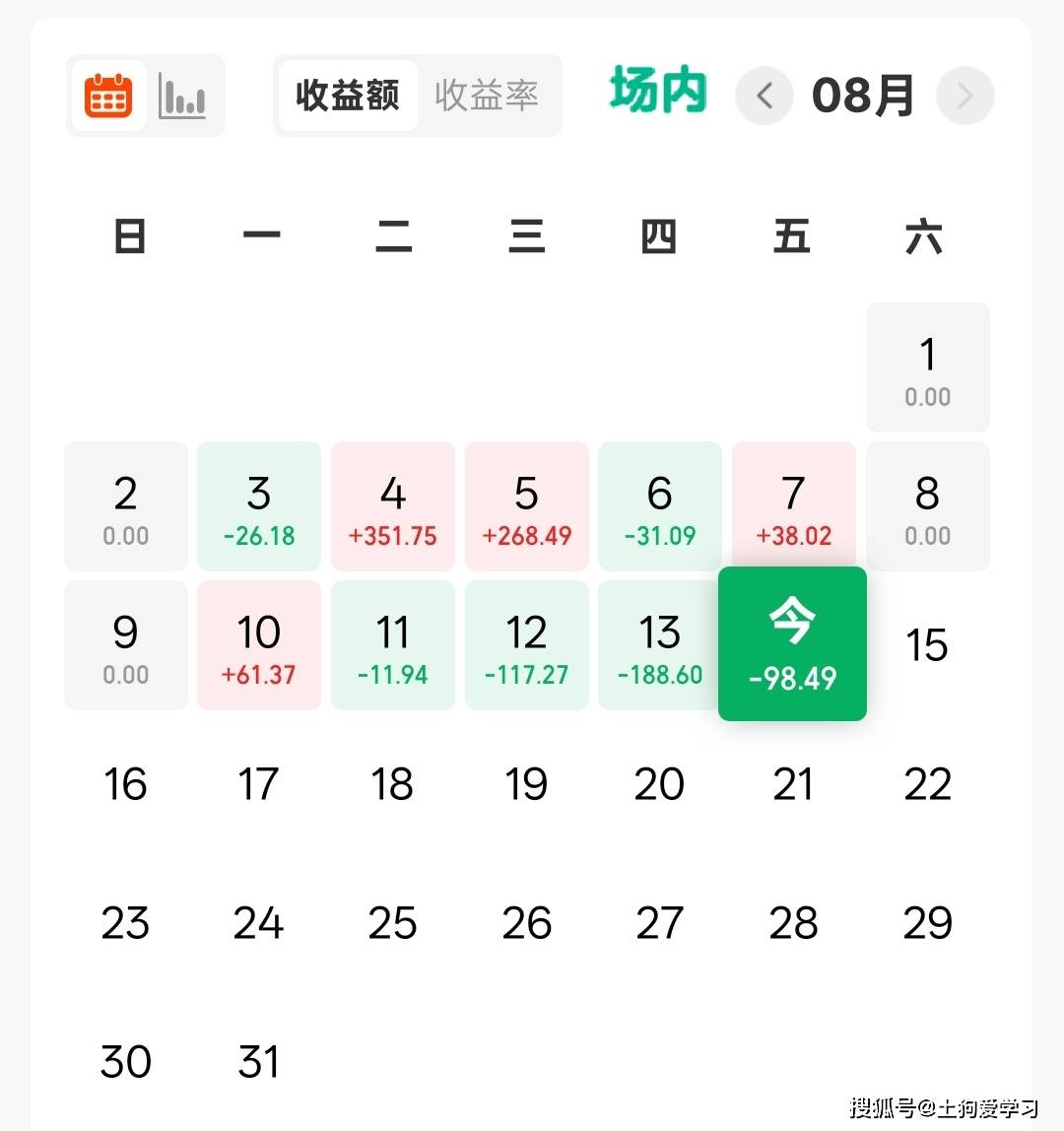
Task: Open day 4 with +351.75
Action: [x=392, y=506]
